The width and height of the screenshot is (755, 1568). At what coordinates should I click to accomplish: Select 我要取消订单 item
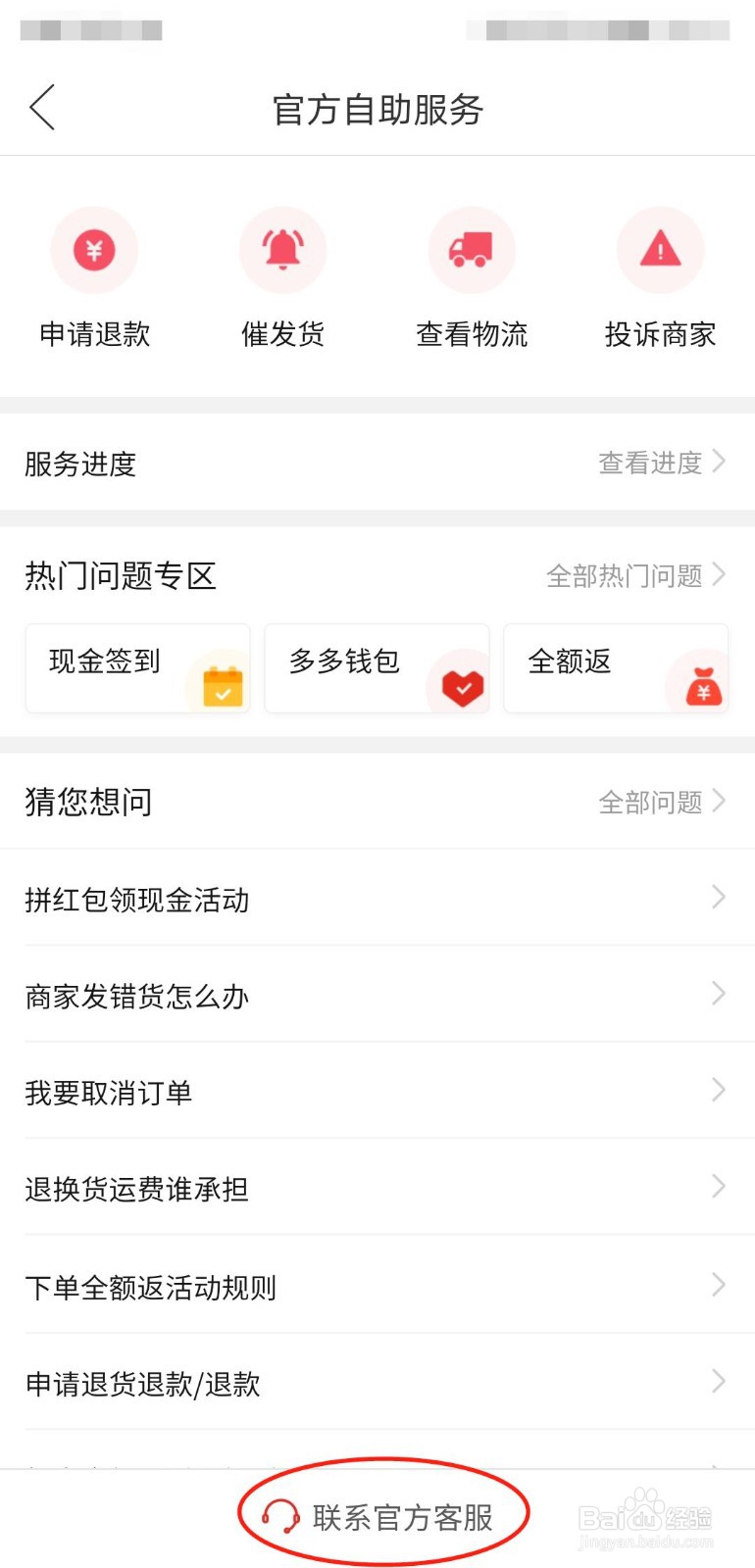tap(377, 1093)
